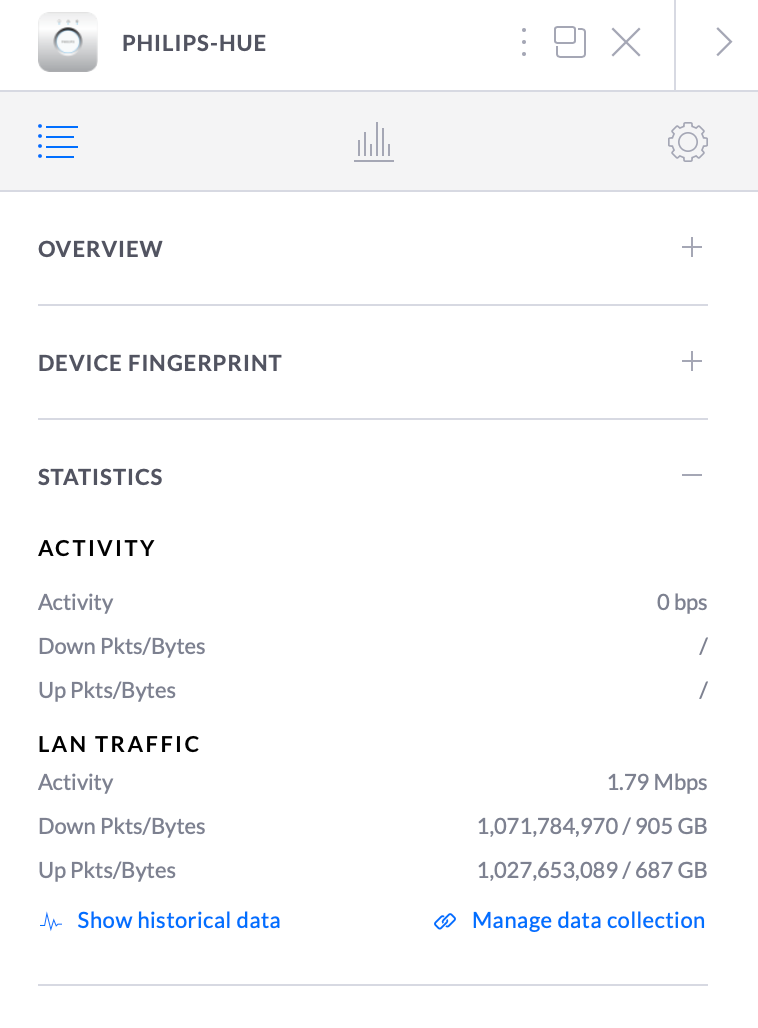This screenshot has height=1028, width=758.
Task: Expand the Overview section
Action: tap(691, 248)
